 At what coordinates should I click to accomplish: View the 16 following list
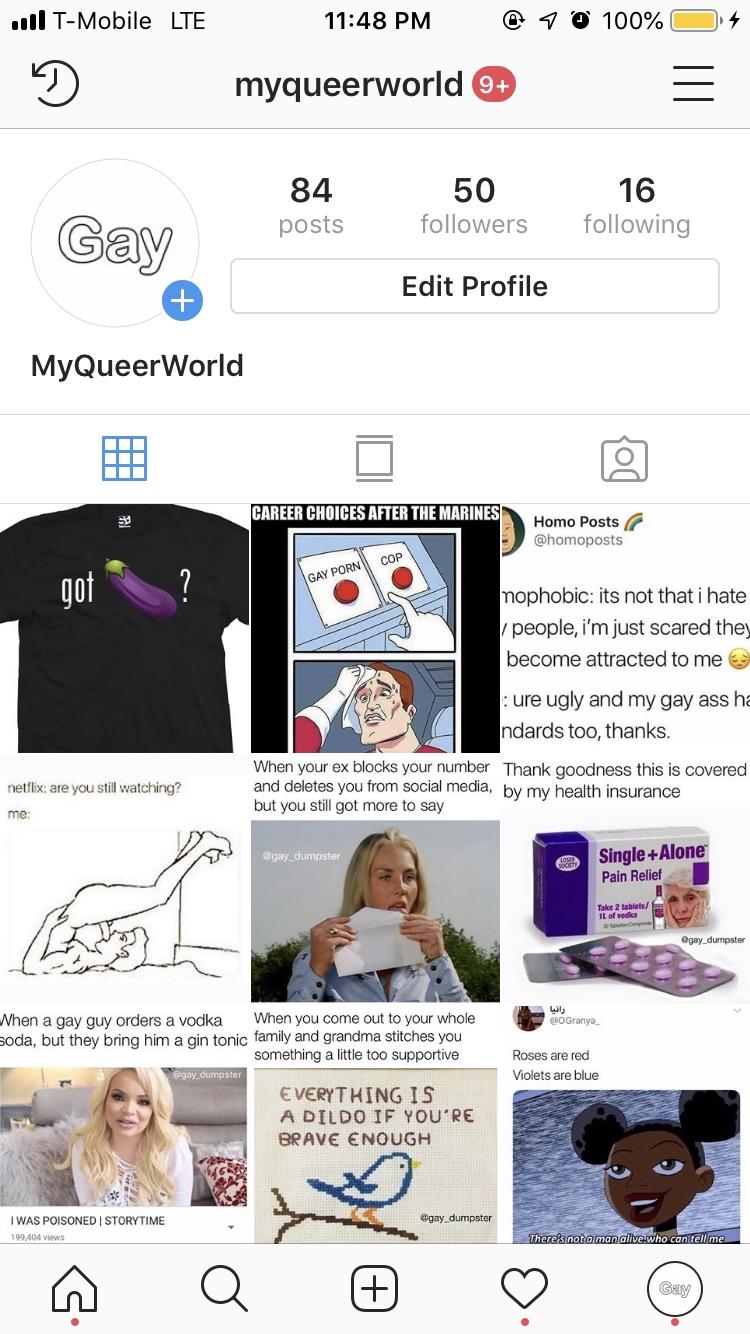pos(636,207)
